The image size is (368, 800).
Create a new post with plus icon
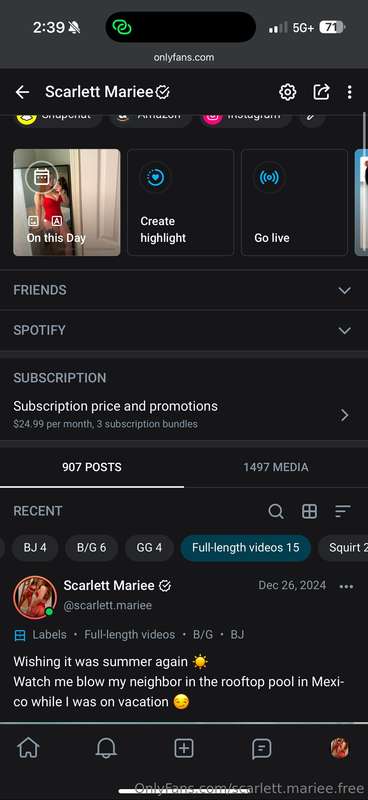coord(184,748)
